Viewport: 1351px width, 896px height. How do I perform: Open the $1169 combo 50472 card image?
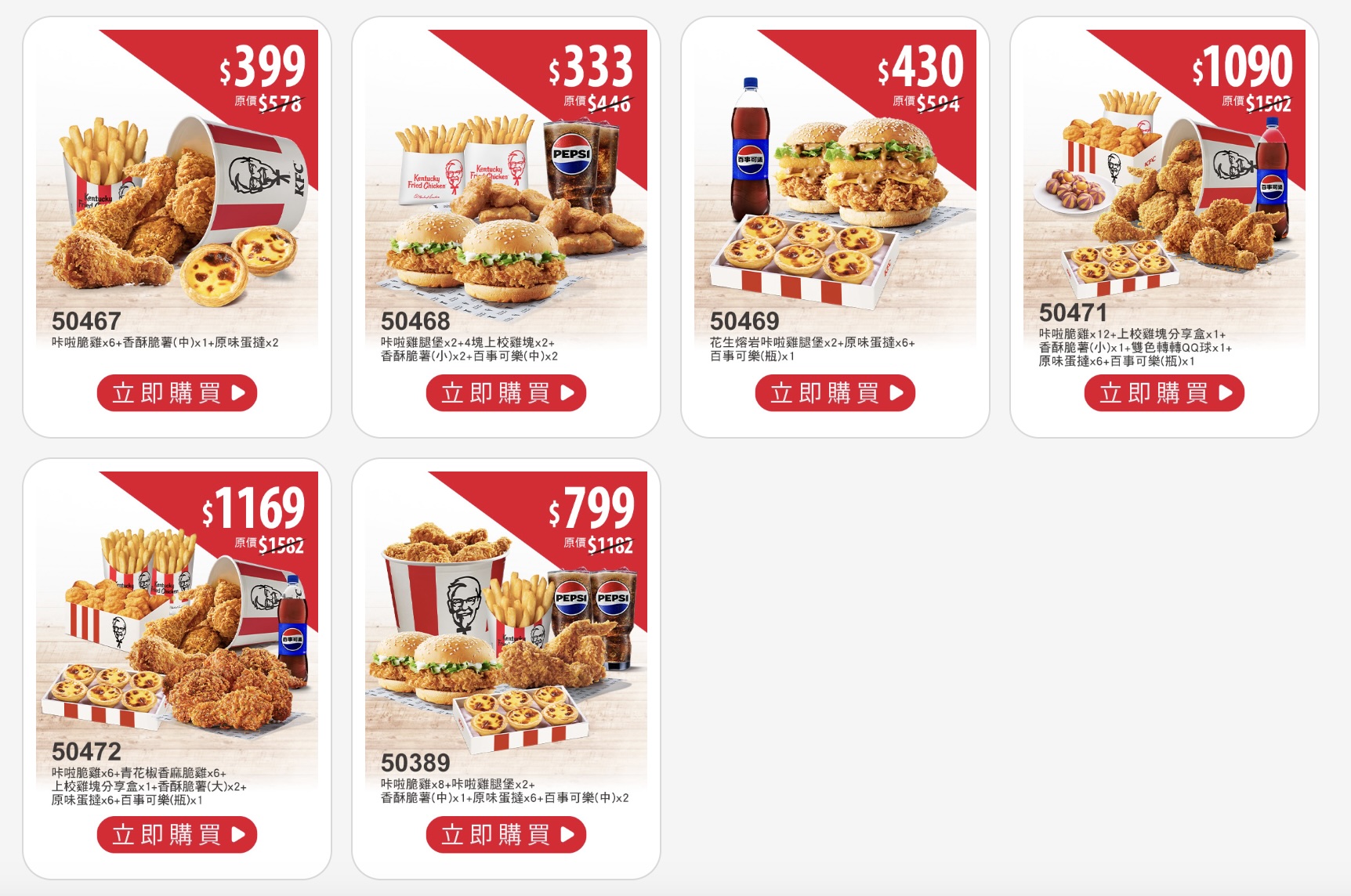coord(177,634)
